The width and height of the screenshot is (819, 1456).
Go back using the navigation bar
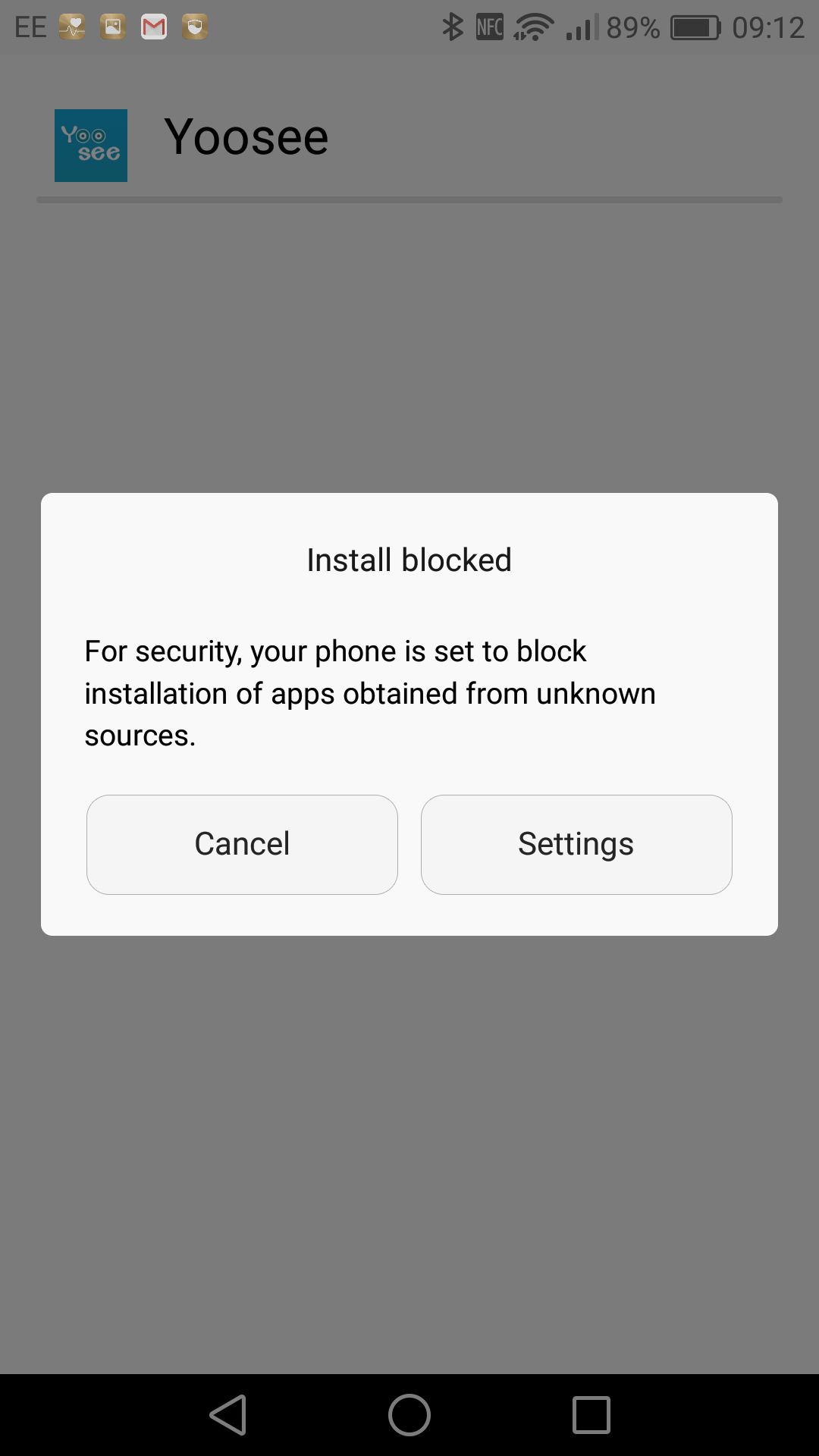coord(227,1415)
